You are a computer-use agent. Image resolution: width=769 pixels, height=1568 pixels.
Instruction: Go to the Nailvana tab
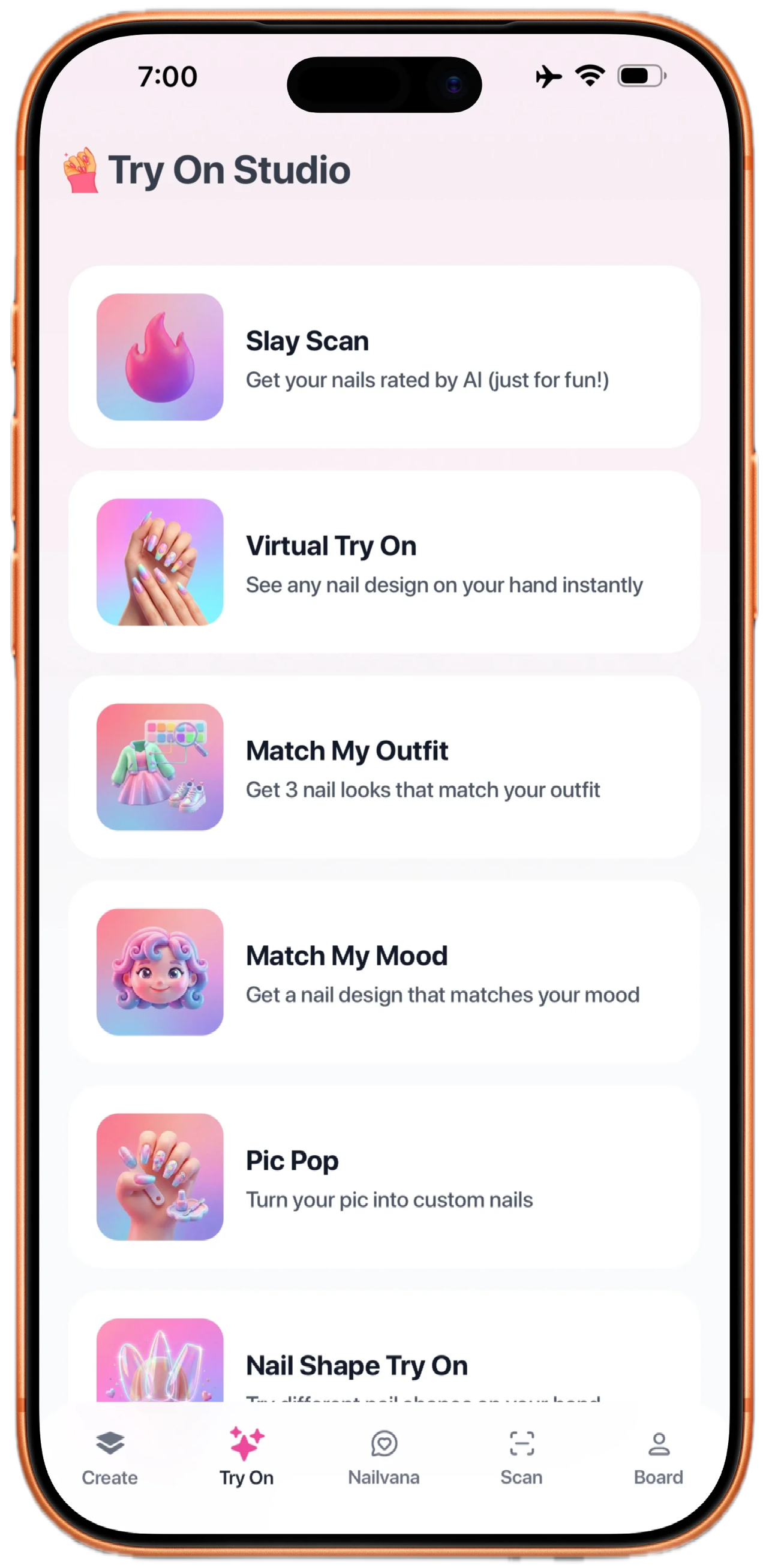tap(383, 1456)
